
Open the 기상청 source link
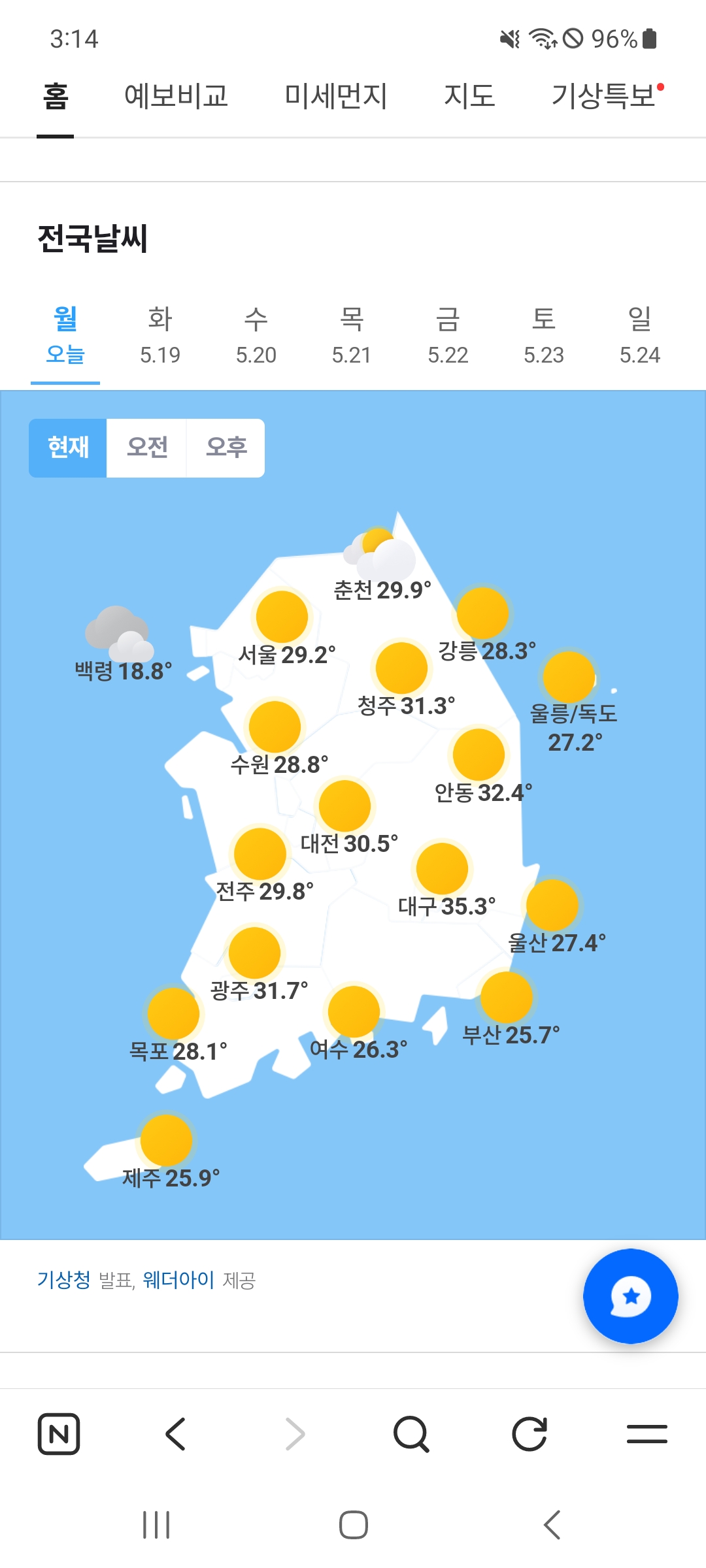click(63, 1279)
